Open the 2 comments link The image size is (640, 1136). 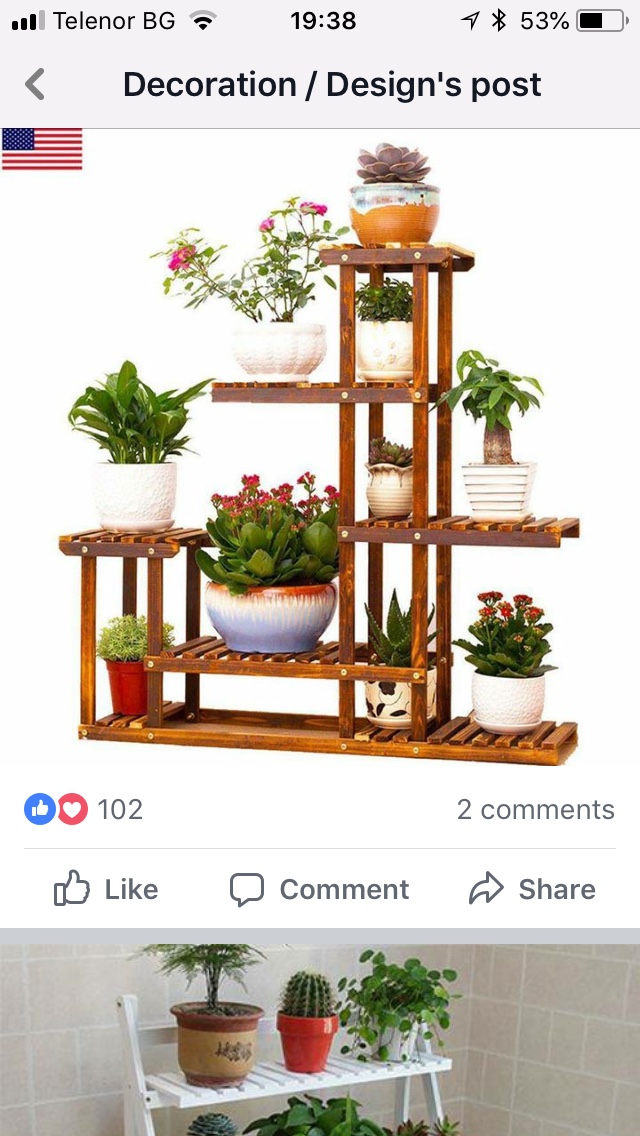point(535,809)
